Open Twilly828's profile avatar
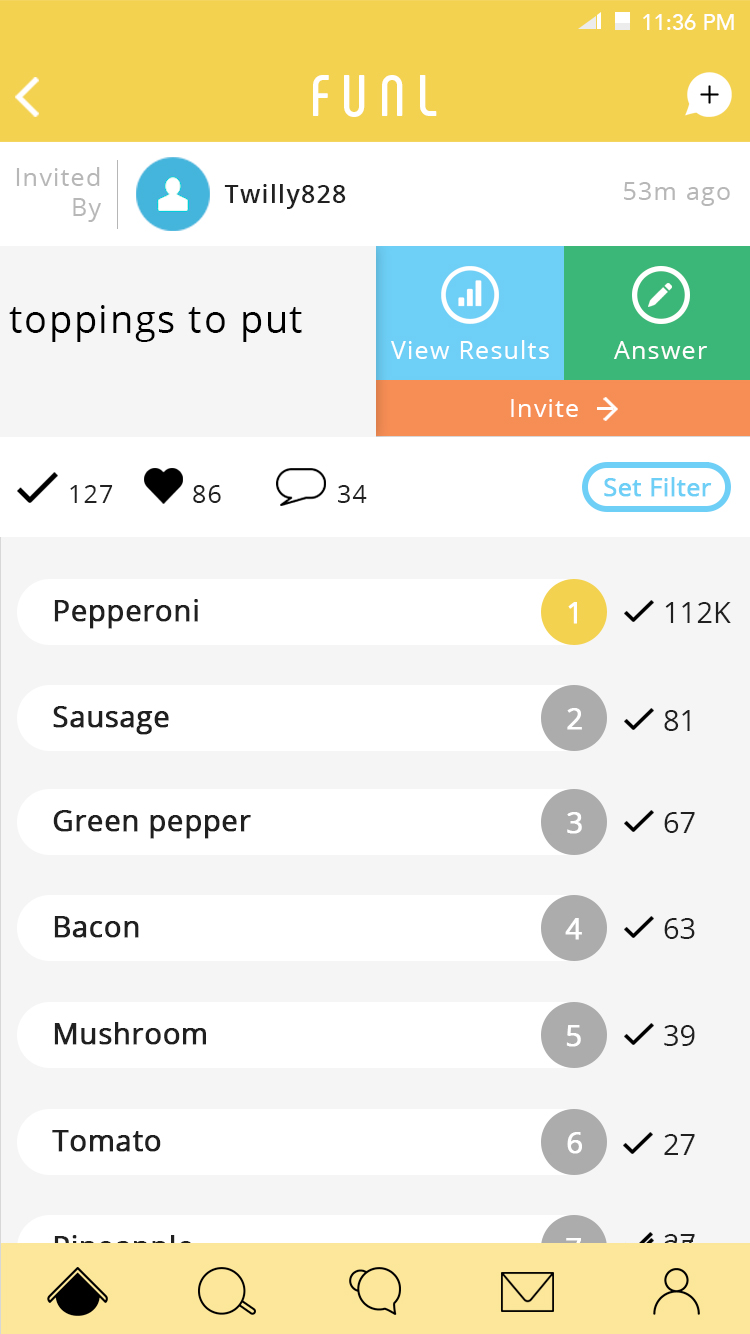Screen dimensions: 750x1334 [173, 194]
